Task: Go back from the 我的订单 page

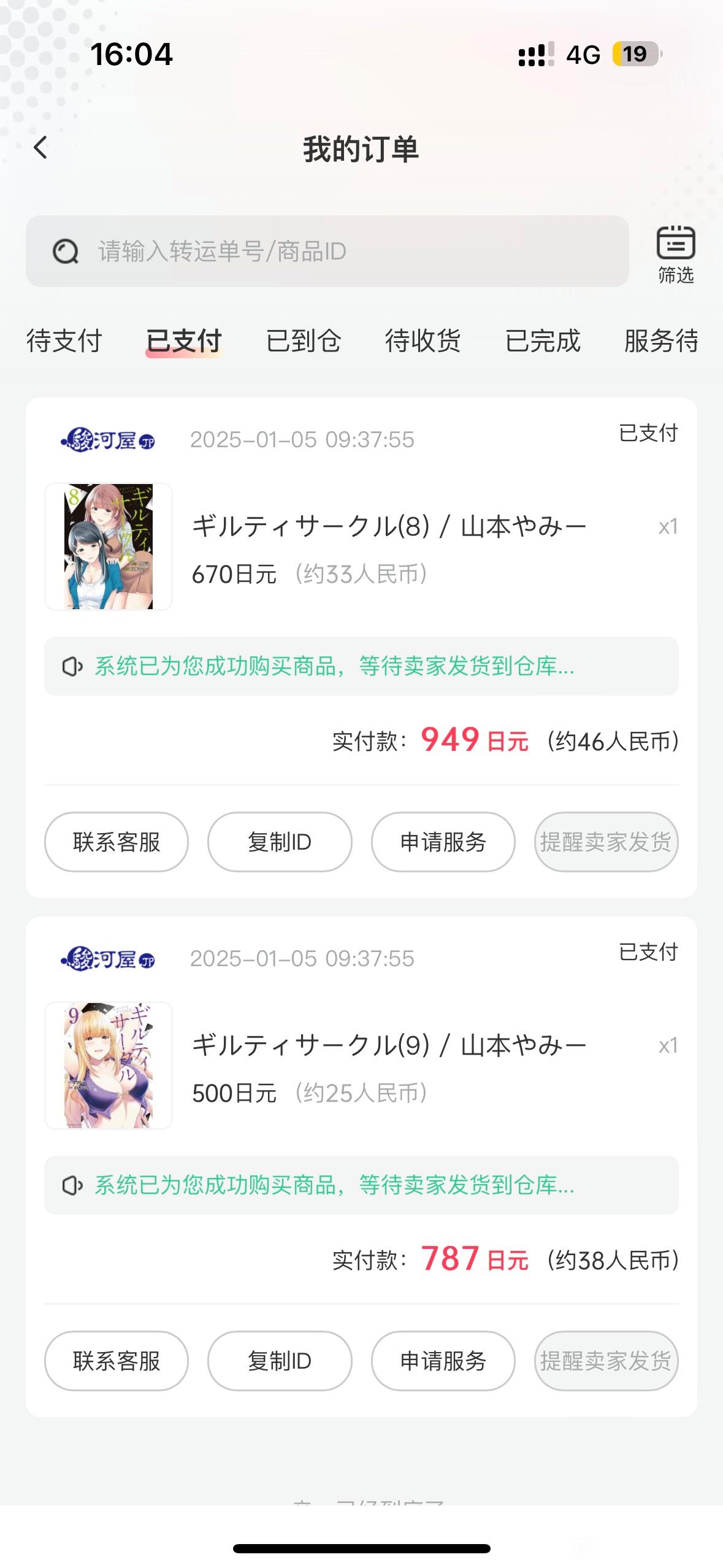Action: click(x=40, y=148)
